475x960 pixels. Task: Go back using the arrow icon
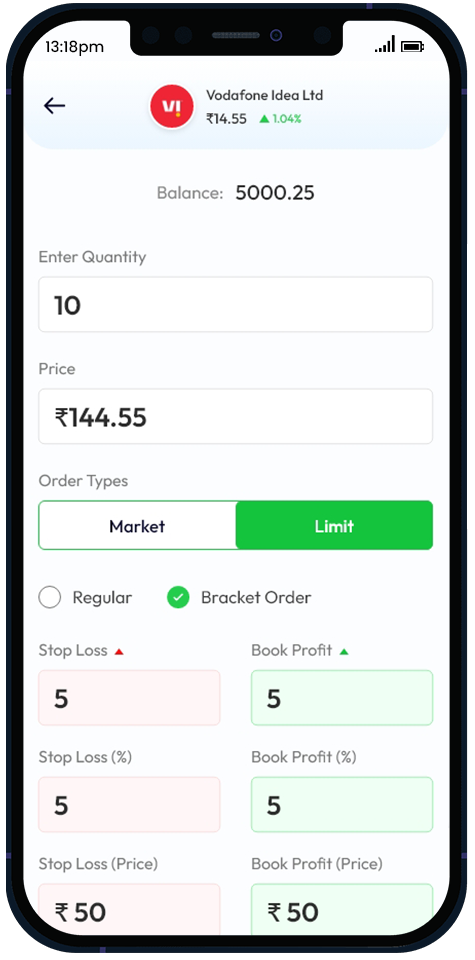coord(54,106)
